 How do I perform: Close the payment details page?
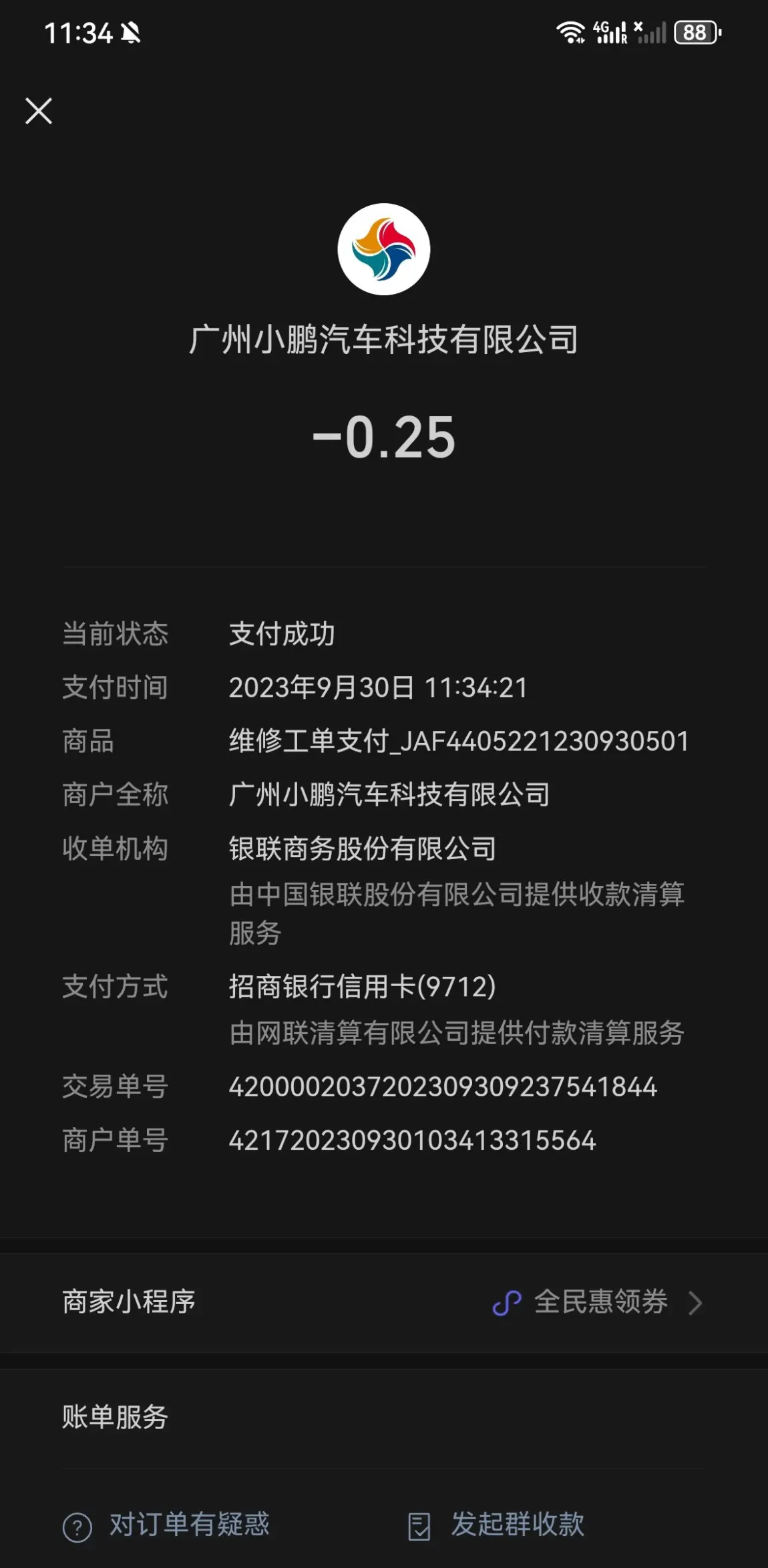point(39,111)
